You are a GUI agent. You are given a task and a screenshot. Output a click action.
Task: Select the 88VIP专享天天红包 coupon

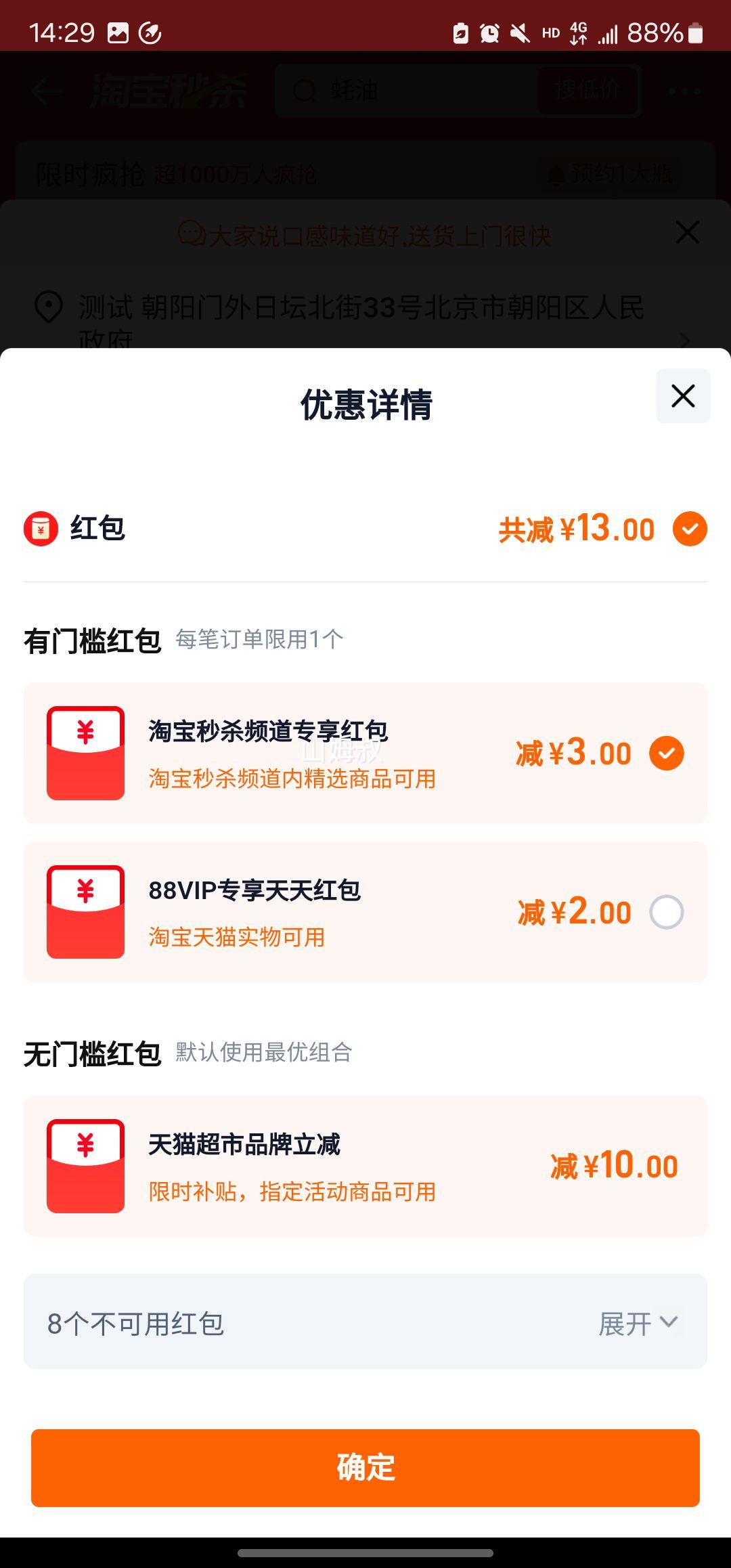667,912
